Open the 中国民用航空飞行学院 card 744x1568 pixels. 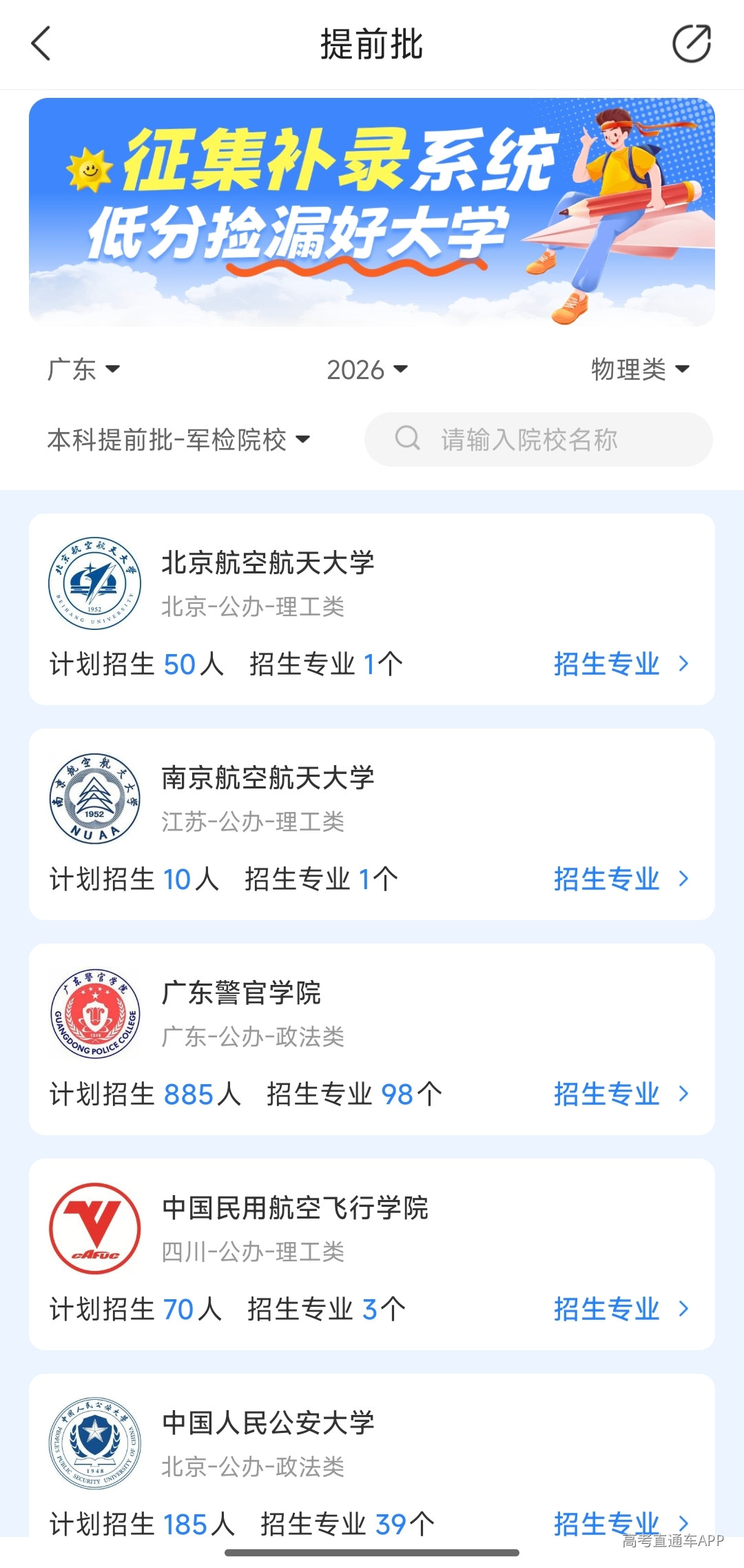[372, 1254]
